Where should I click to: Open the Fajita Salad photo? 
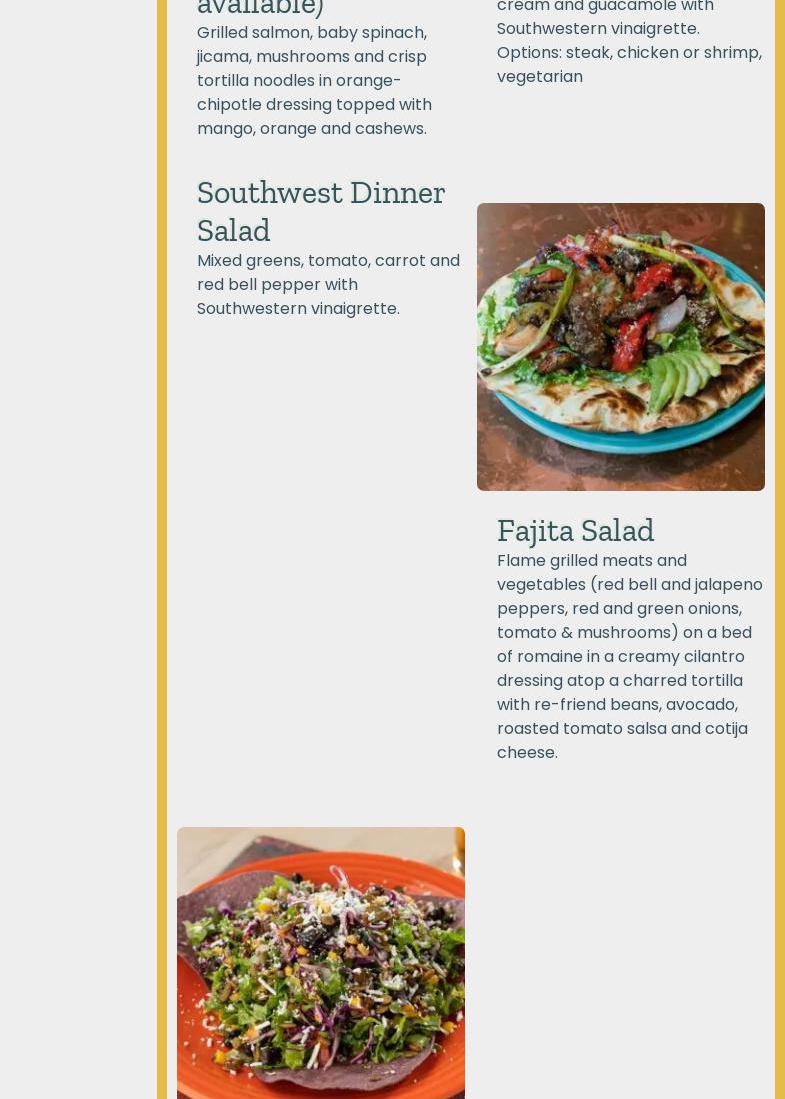620,346
